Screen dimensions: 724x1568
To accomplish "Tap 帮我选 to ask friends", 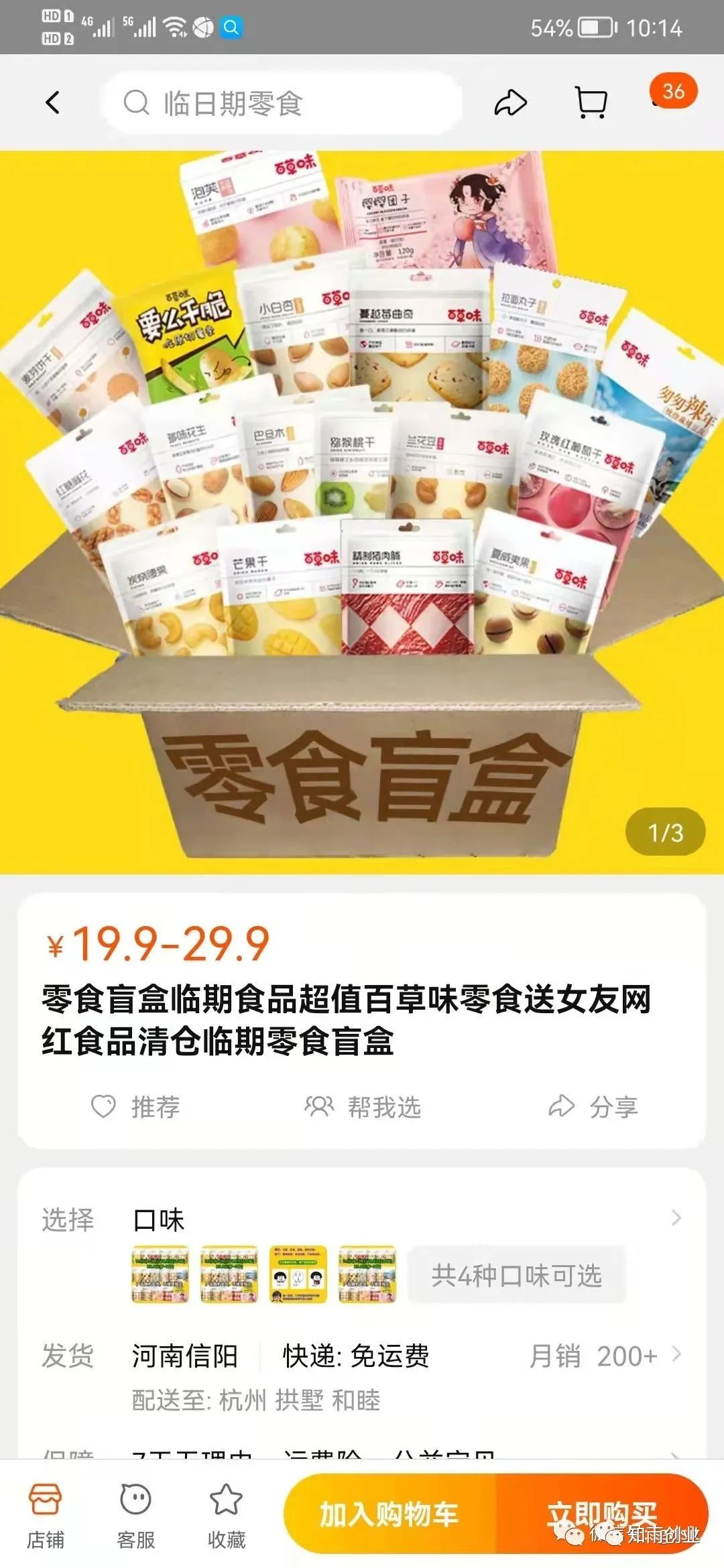I will tap(363, 1107).
